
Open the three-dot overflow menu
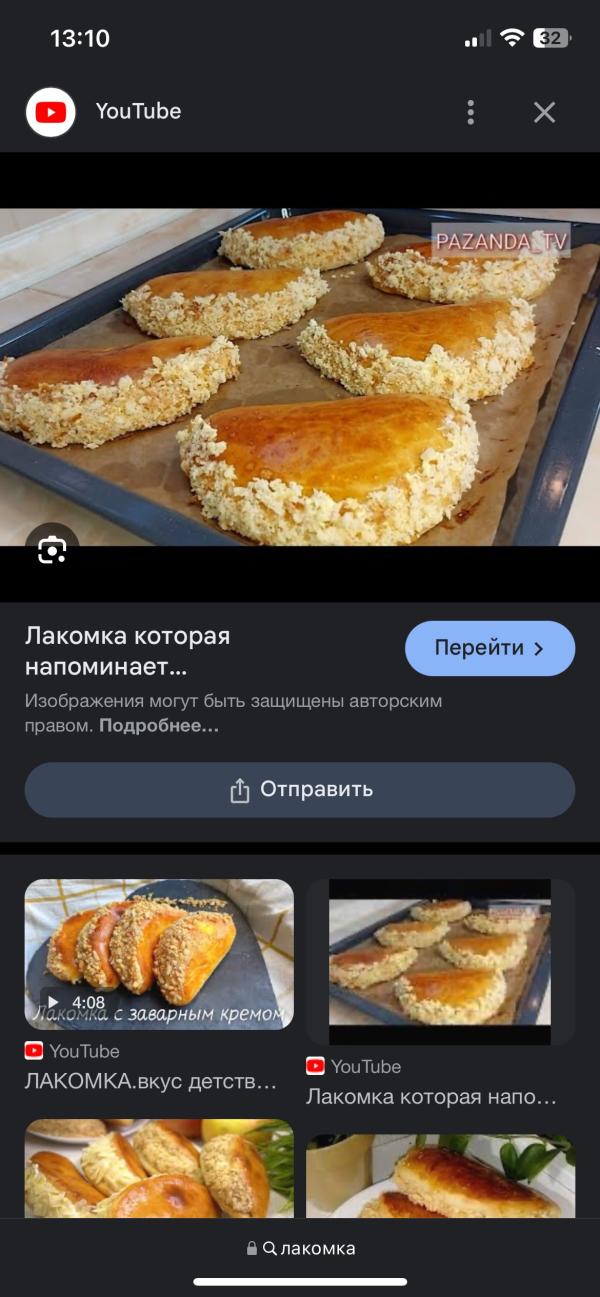click(470, 112)
